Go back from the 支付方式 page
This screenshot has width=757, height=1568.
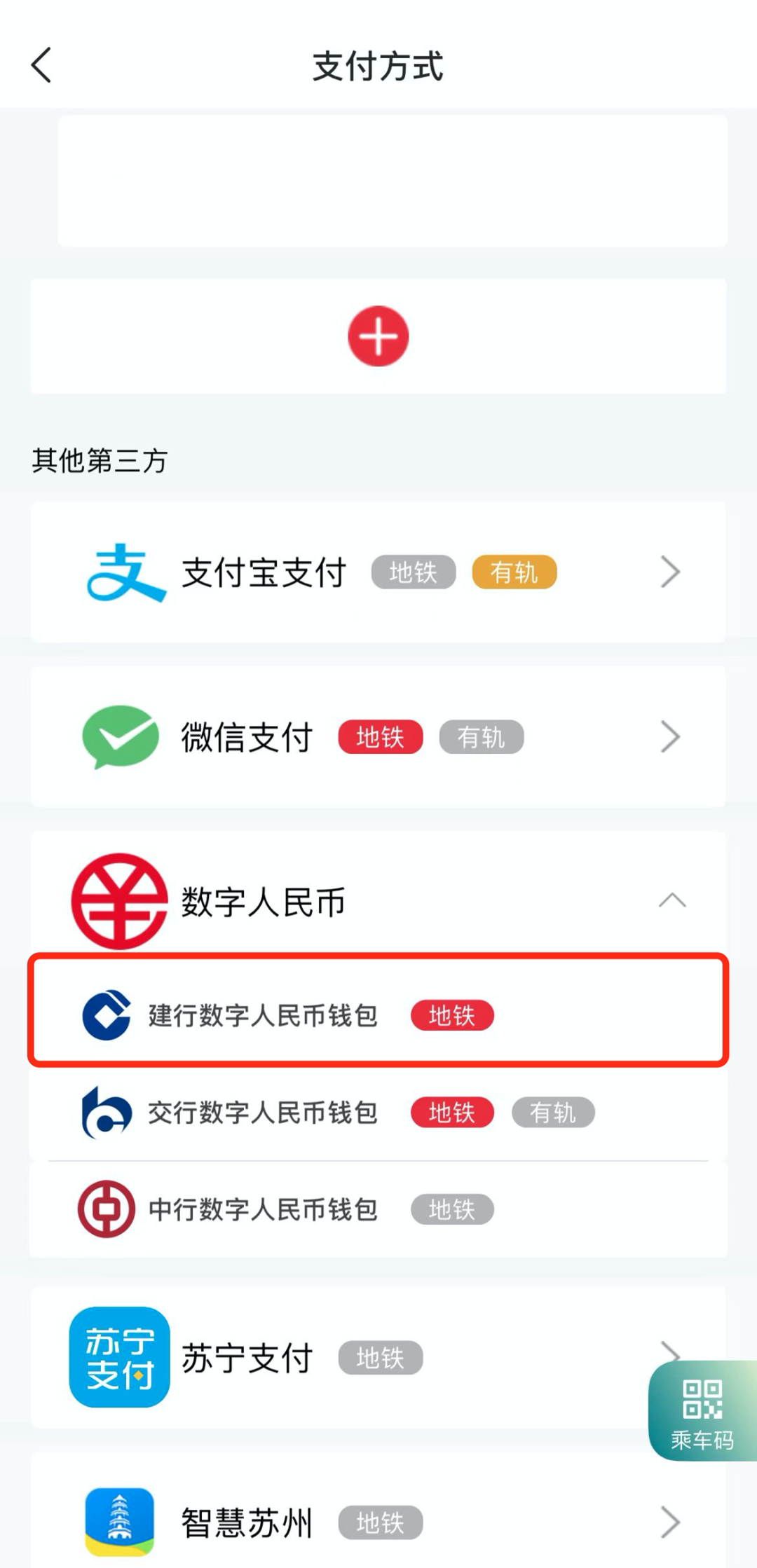[x=42, y=66]
